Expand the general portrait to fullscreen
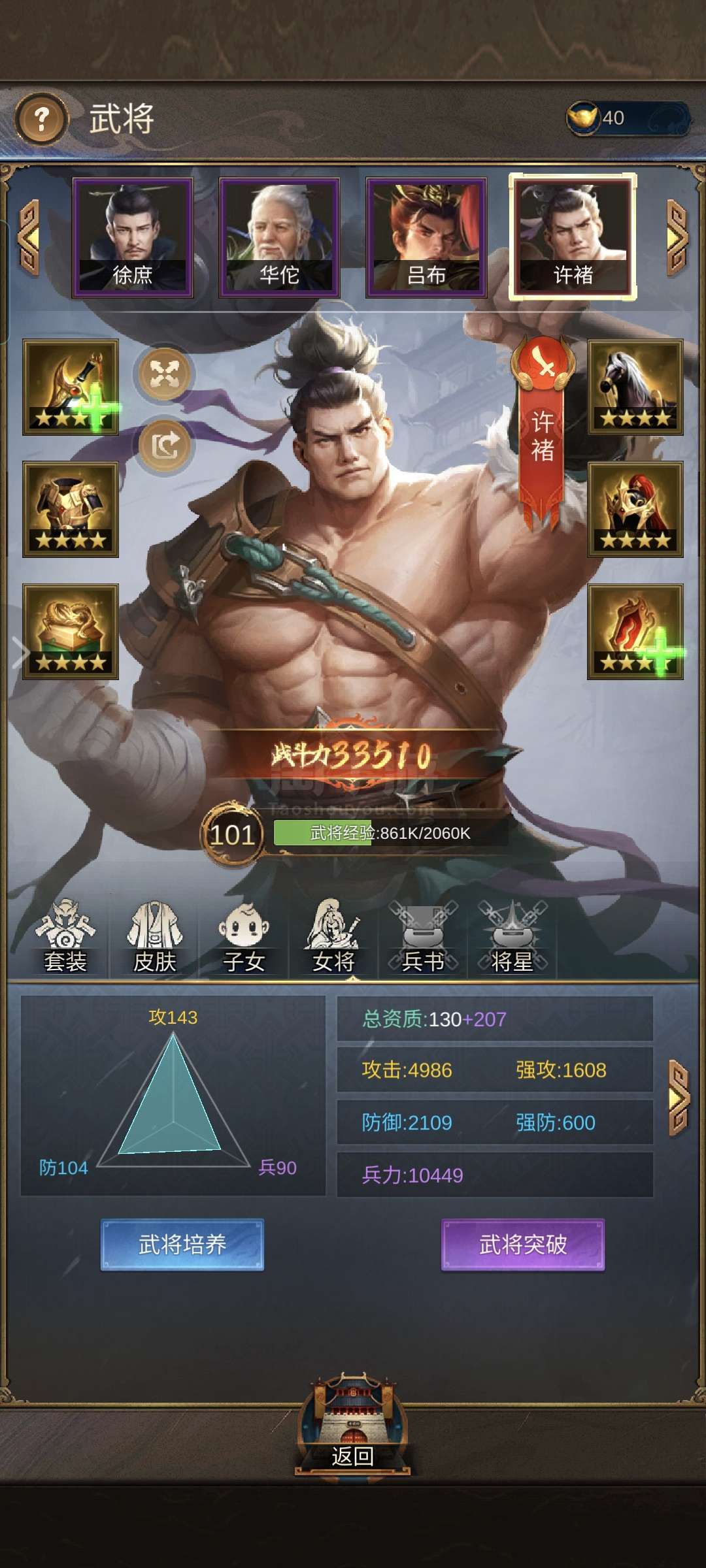The height and width of the screenshot is (1568, 706). (x=165, y=374)
